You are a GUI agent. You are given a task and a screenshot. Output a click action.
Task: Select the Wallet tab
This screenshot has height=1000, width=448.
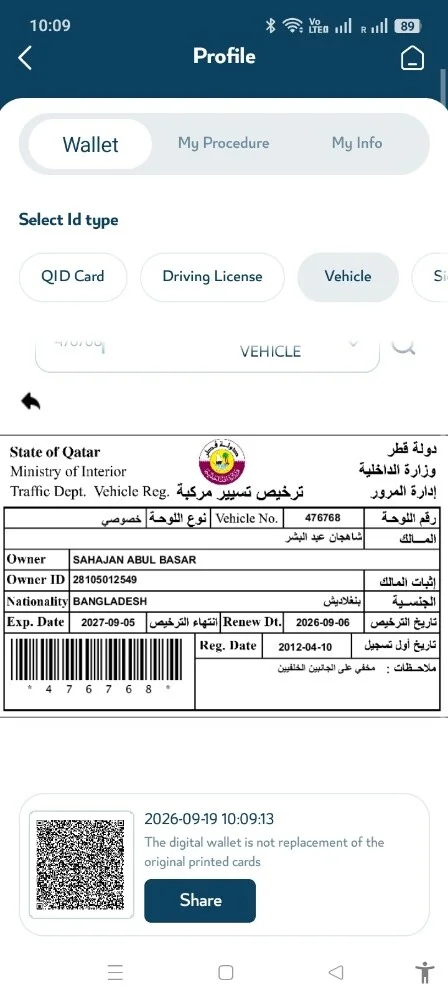(91, 144)
